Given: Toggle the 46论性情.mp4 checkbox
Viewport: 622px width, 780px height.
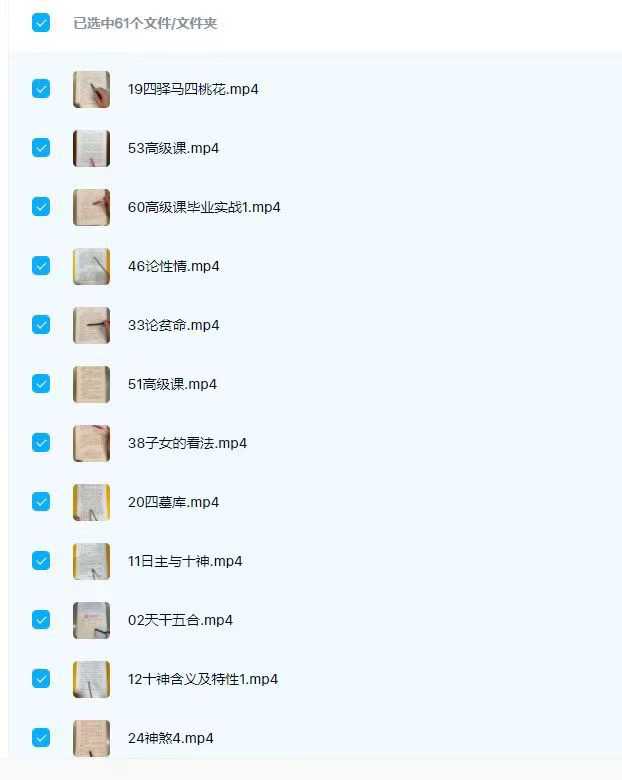Looking at the screenshot, I should (x=41, y=266).
